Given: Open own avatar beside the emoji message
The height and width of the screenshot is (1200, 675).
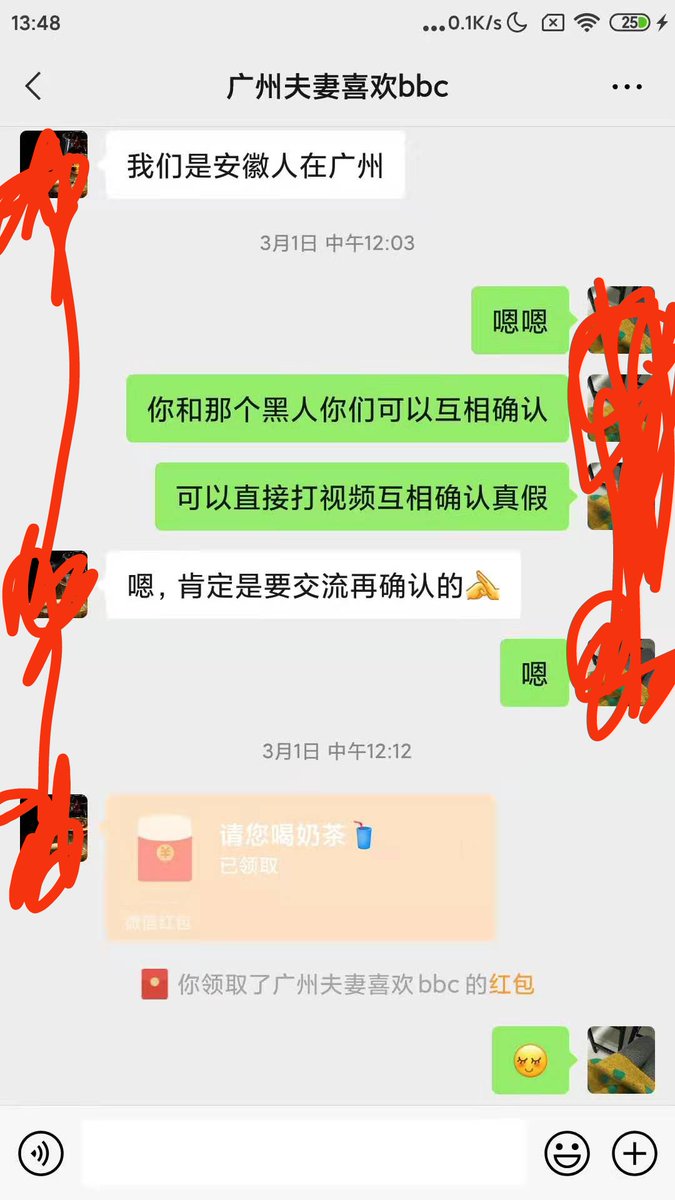Looking at the screenshot, I should [621, 1060].
